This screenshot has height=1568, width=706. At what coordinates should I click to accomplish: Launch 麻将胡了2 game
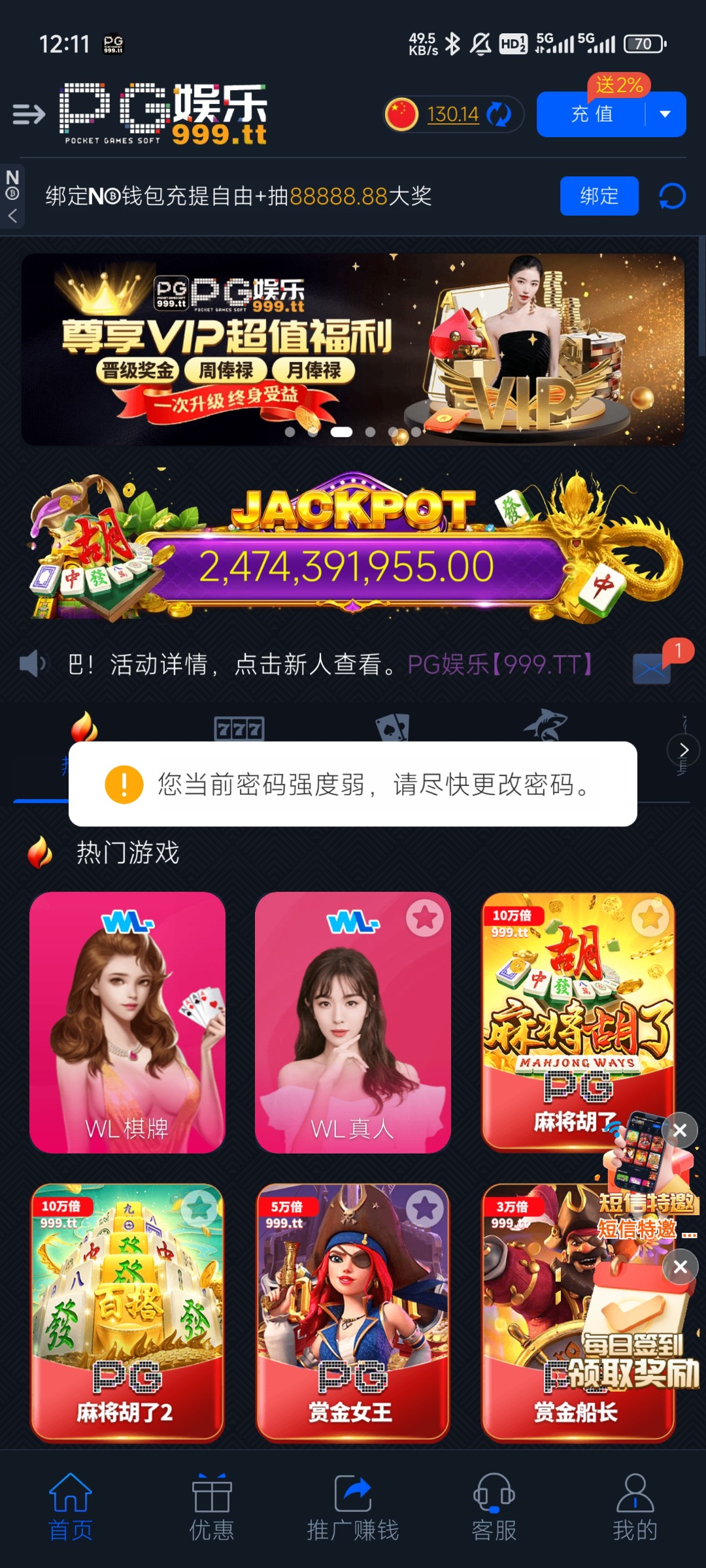coord(127,1313)
